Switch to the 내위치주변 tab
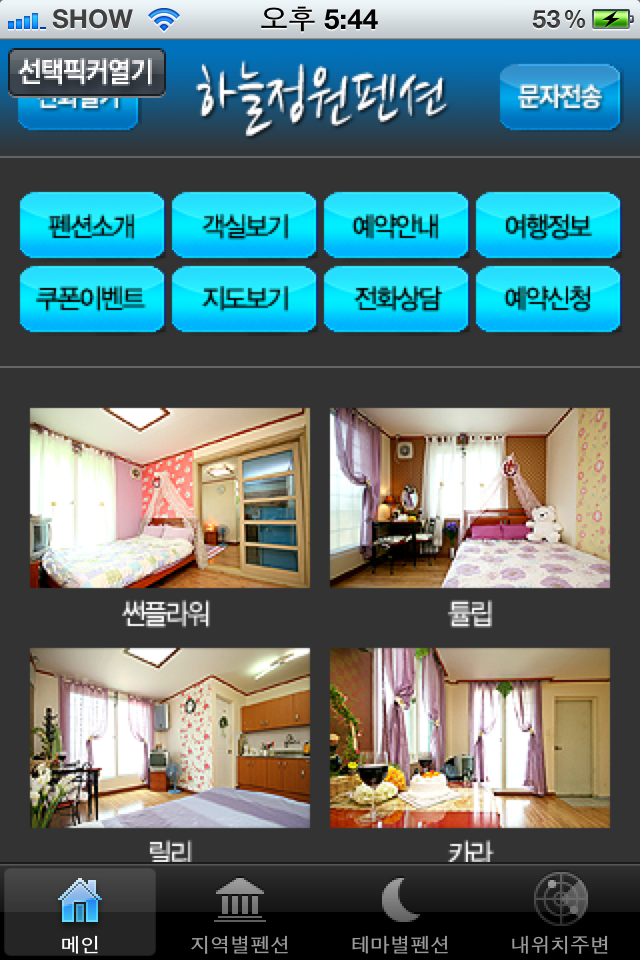 (560, 912)
